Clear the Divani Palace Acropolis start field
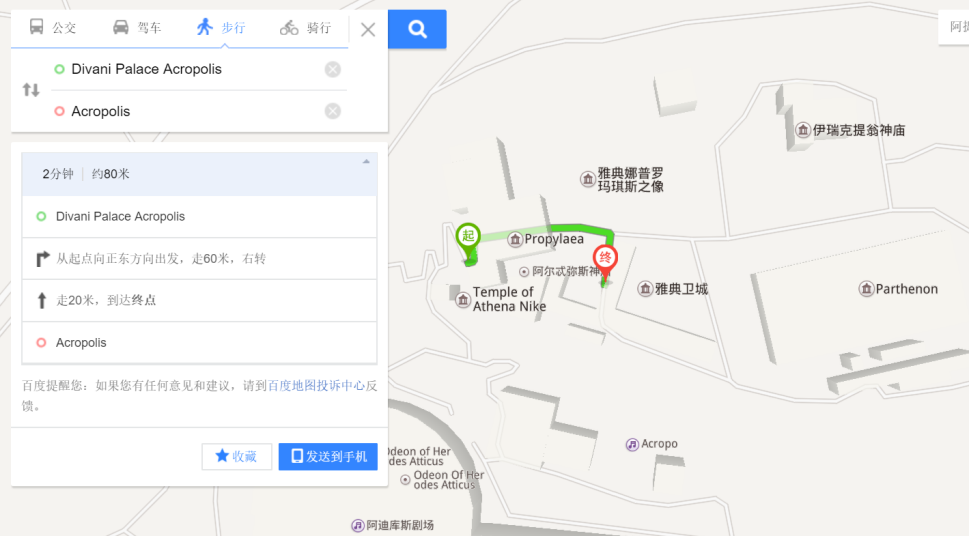 333,69
